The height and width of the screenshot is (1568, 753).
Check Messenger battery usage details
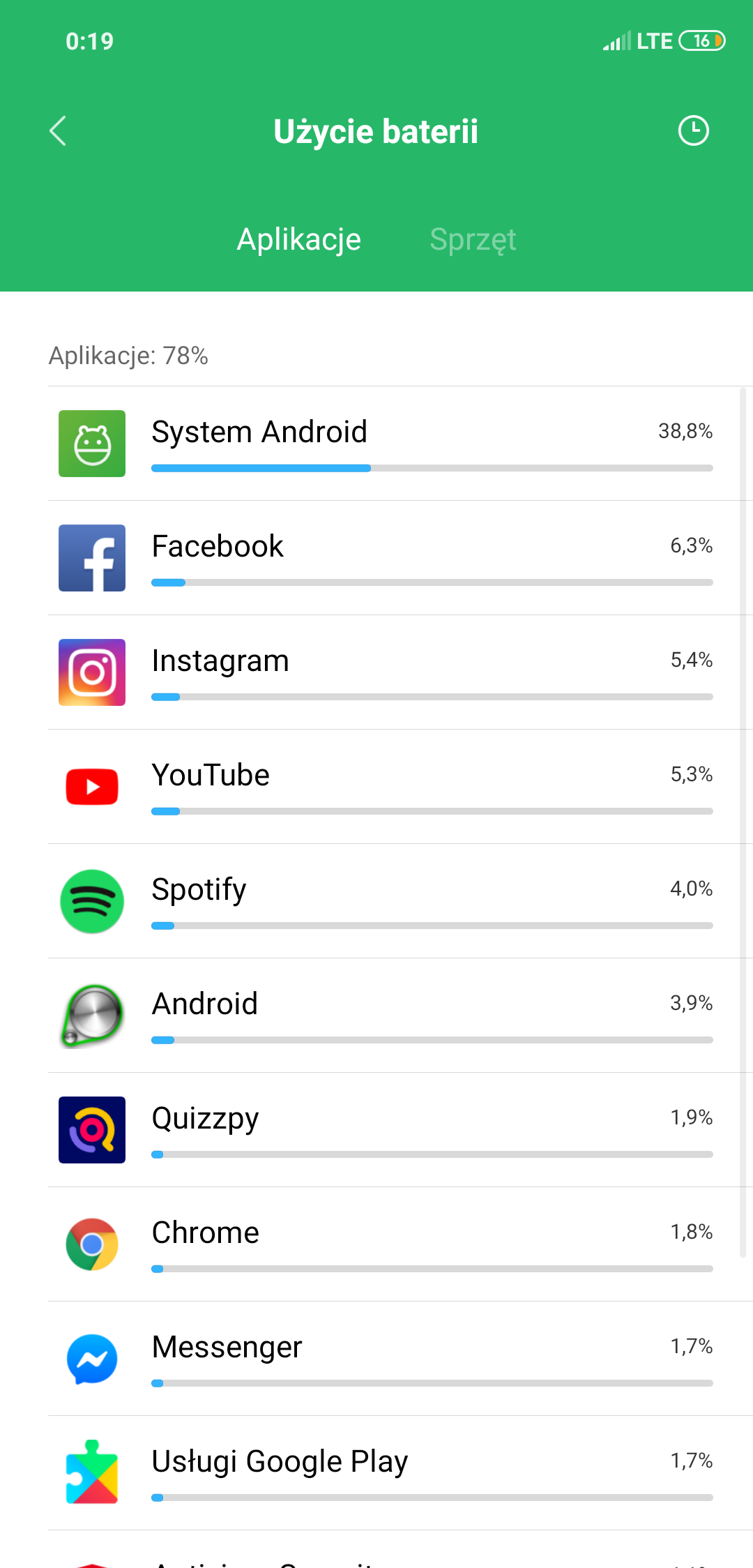click(x=390, y=1359)
